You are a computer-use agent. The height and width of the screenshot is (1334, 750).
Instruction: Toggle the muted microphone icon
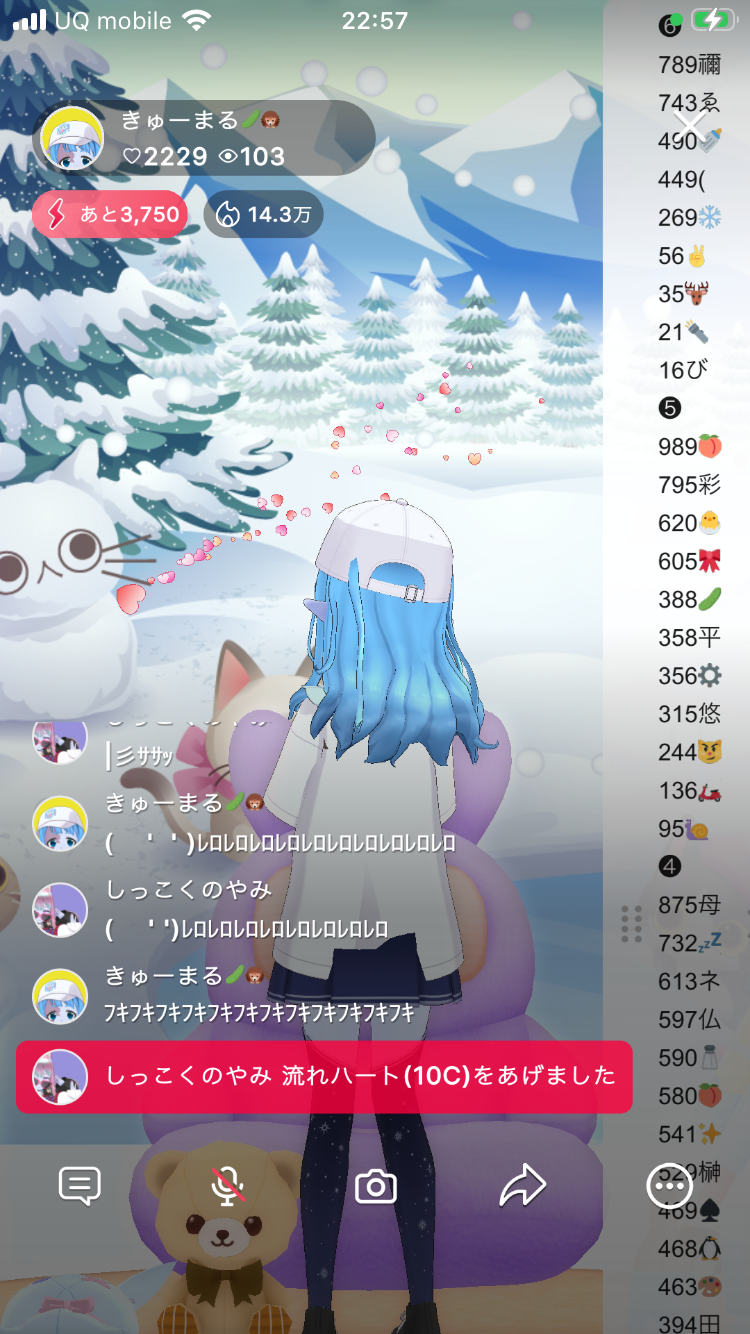228,1187
